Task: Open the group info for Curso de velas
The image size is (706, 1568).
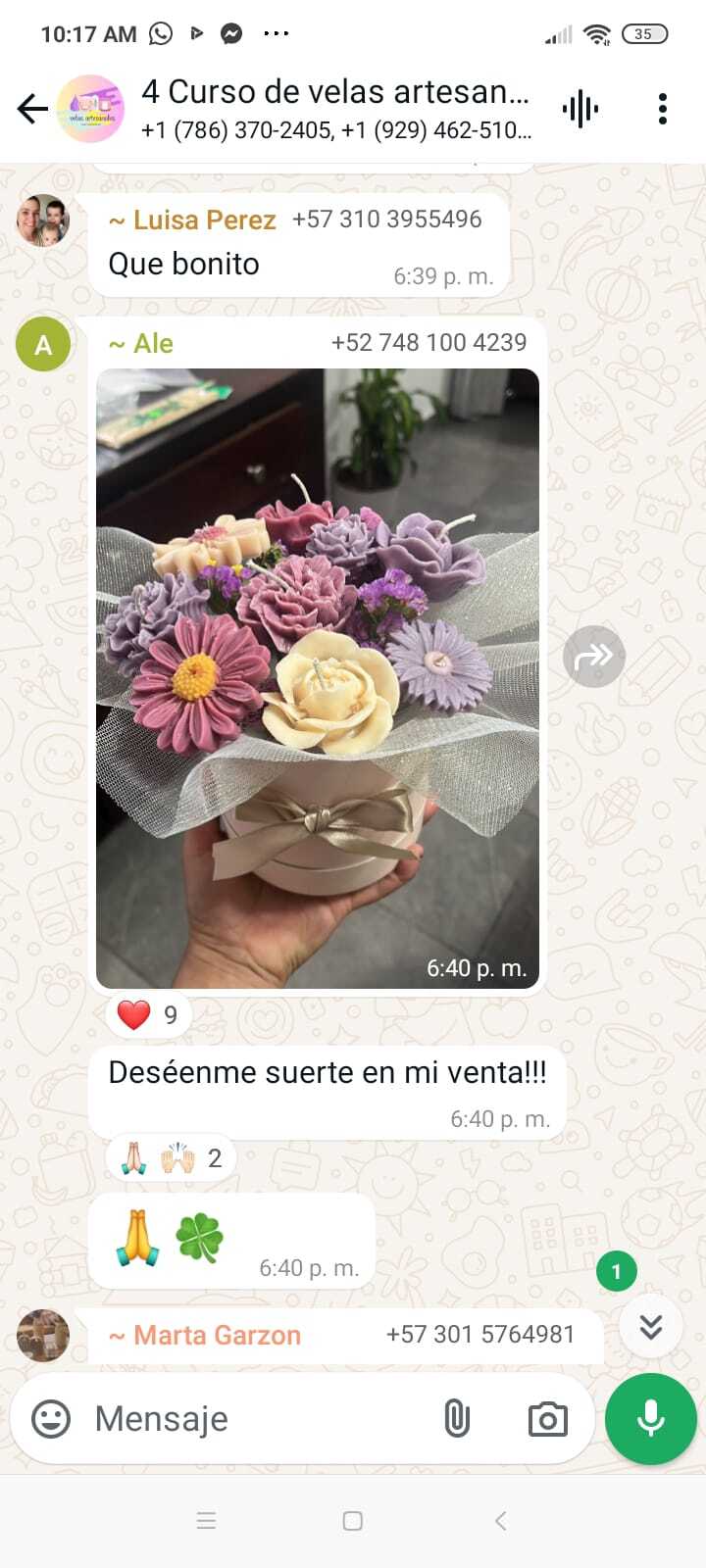Action: 333,108
